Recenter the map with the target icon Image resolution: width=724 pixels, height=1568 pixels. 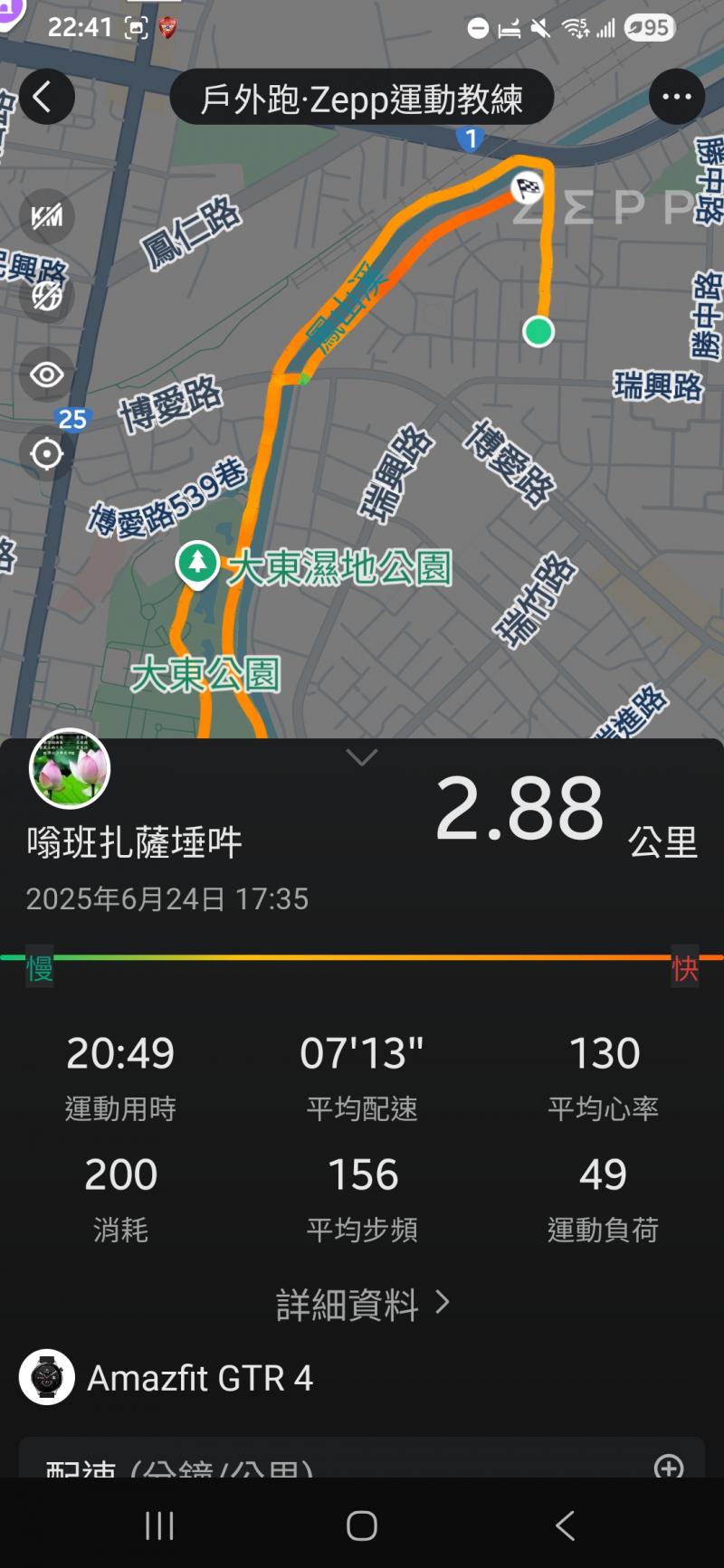tap(47, 453)
